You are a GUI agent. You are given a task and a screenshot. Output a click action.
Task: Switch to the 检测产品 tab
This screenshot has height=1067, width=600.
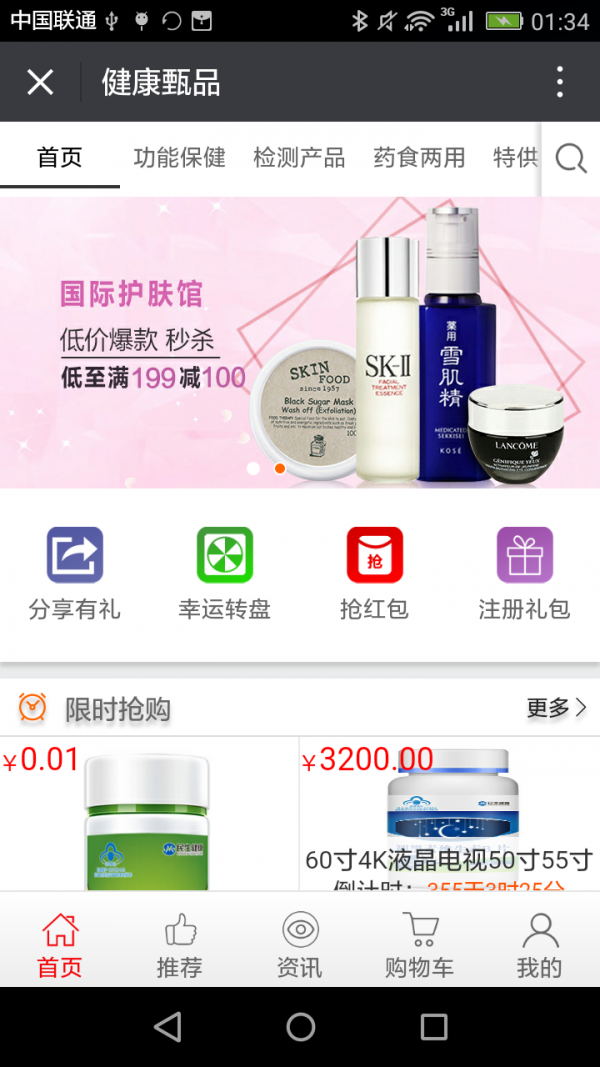pos(299,158)
